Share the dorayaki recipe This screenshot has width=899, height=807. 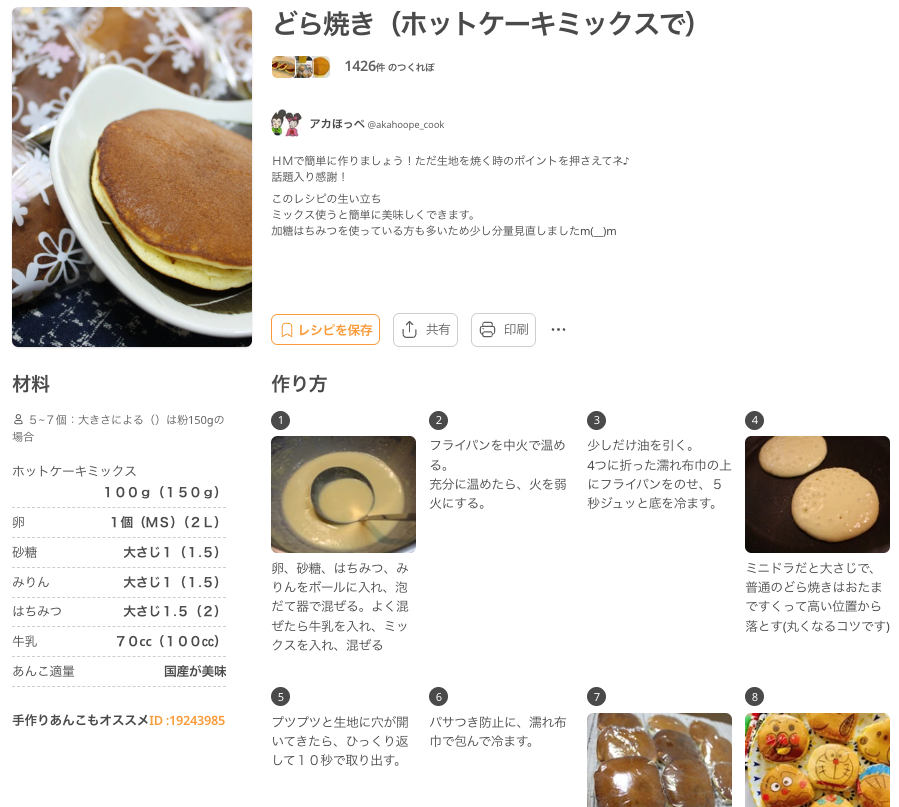(425, 330)
